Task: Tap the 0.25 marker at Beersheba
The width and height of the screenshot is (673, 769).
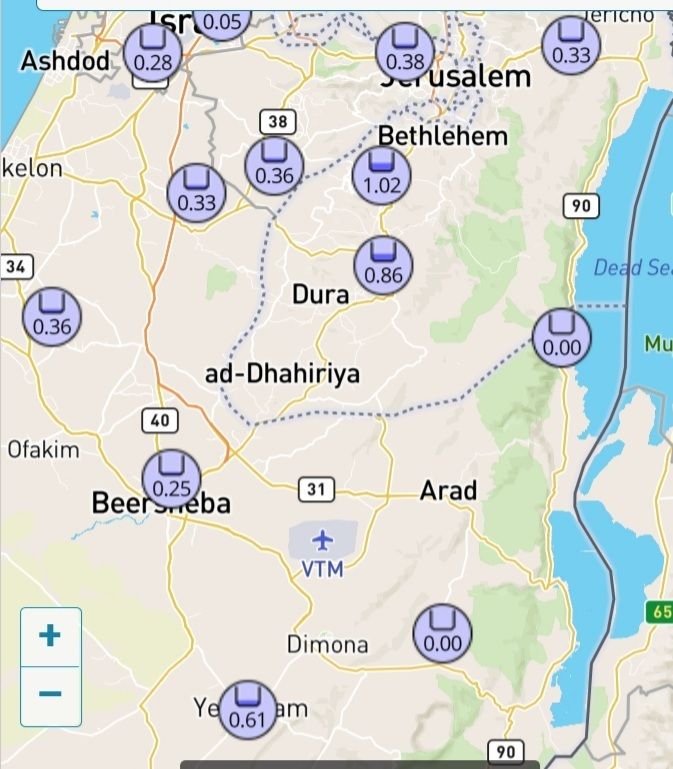Action: pos(172,478)
